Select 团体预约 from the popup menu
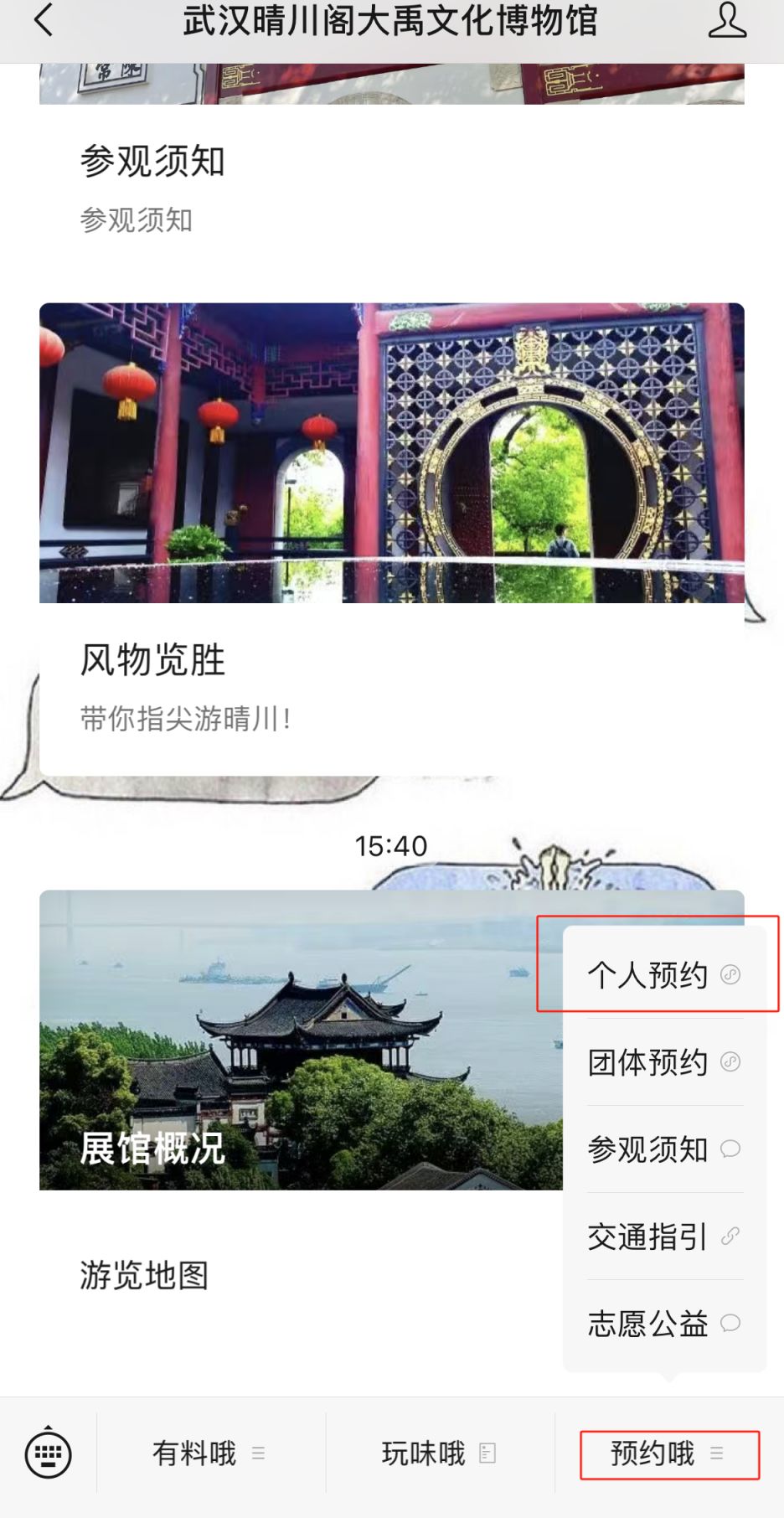 [663, 1062]
